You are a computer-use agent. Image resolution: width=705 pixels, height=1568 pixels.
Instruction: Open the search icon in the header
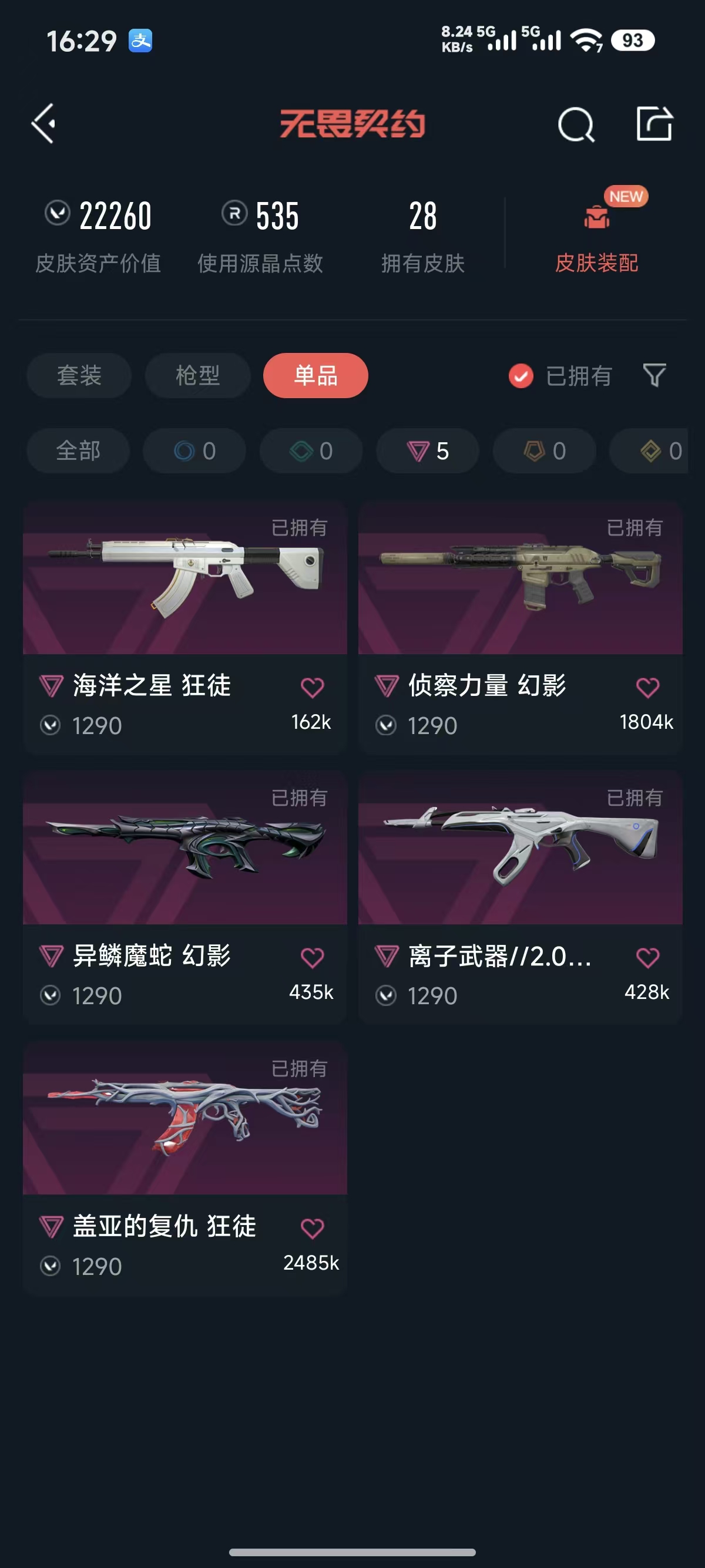tap(575, 125)
